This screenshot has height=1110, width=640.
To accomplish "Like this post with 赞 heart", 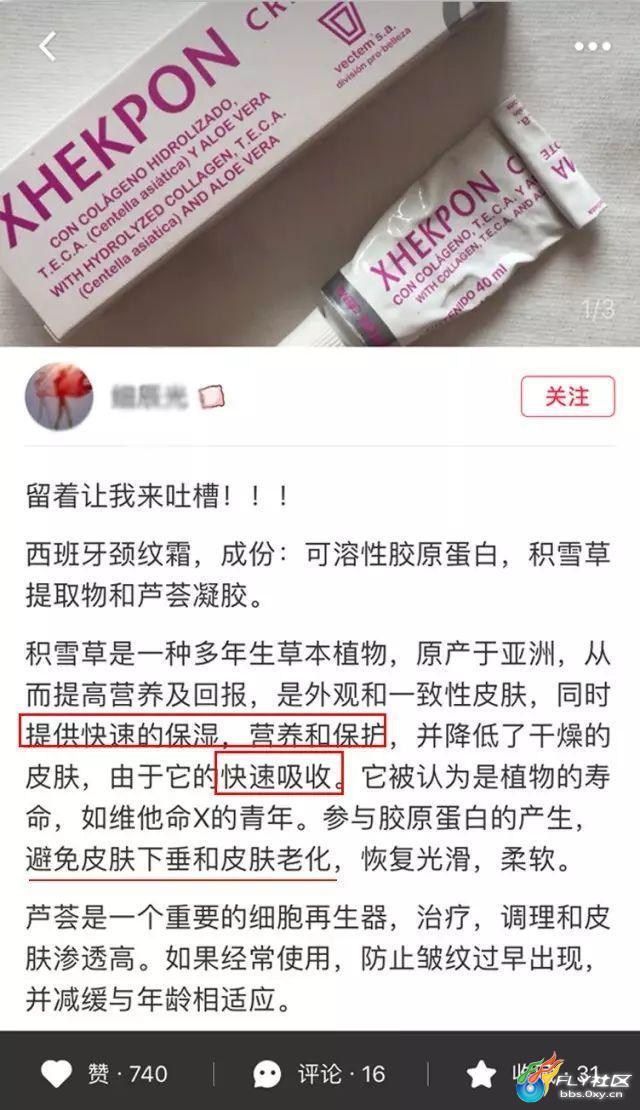I will pyautogui.click(x=57, y=1073).
